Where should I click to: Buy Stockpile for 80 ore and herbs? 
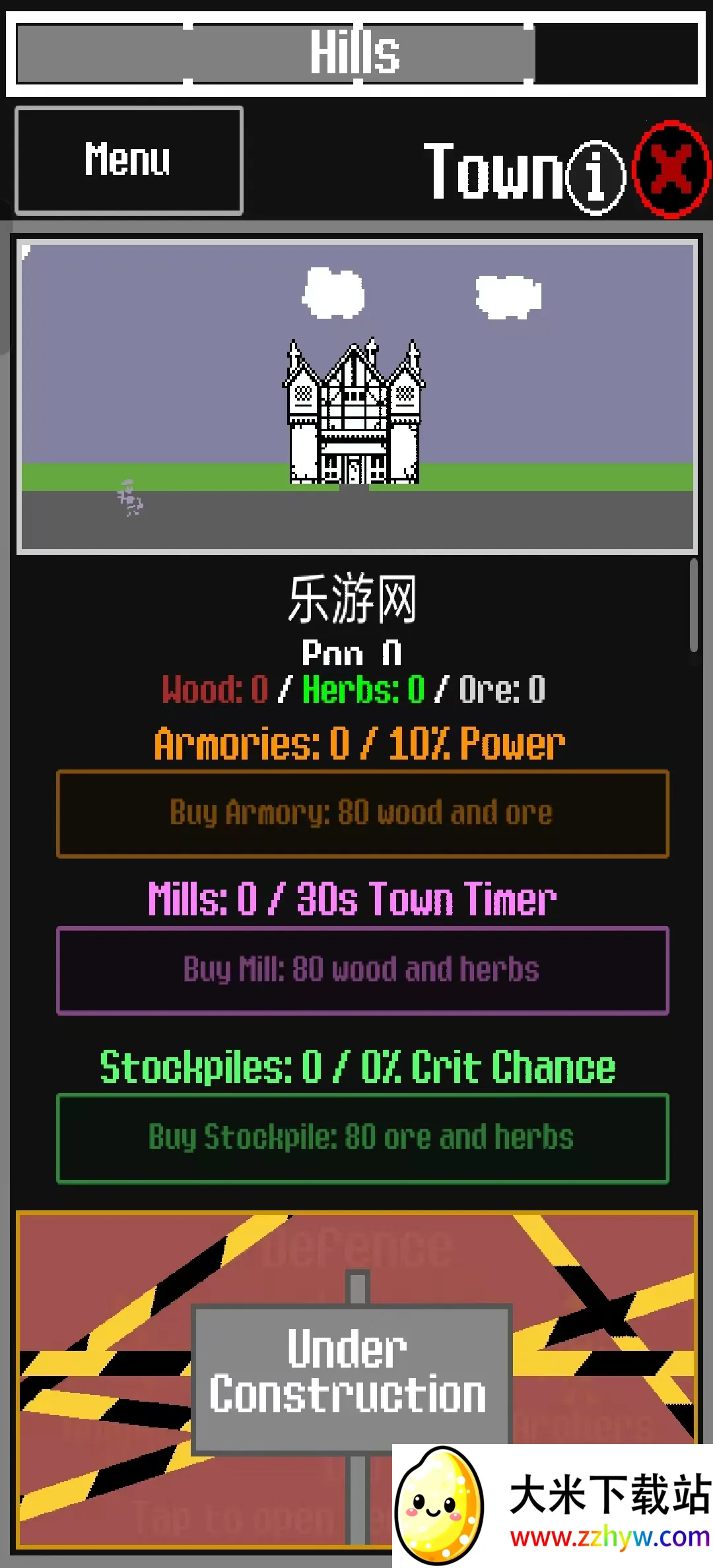362,1138
